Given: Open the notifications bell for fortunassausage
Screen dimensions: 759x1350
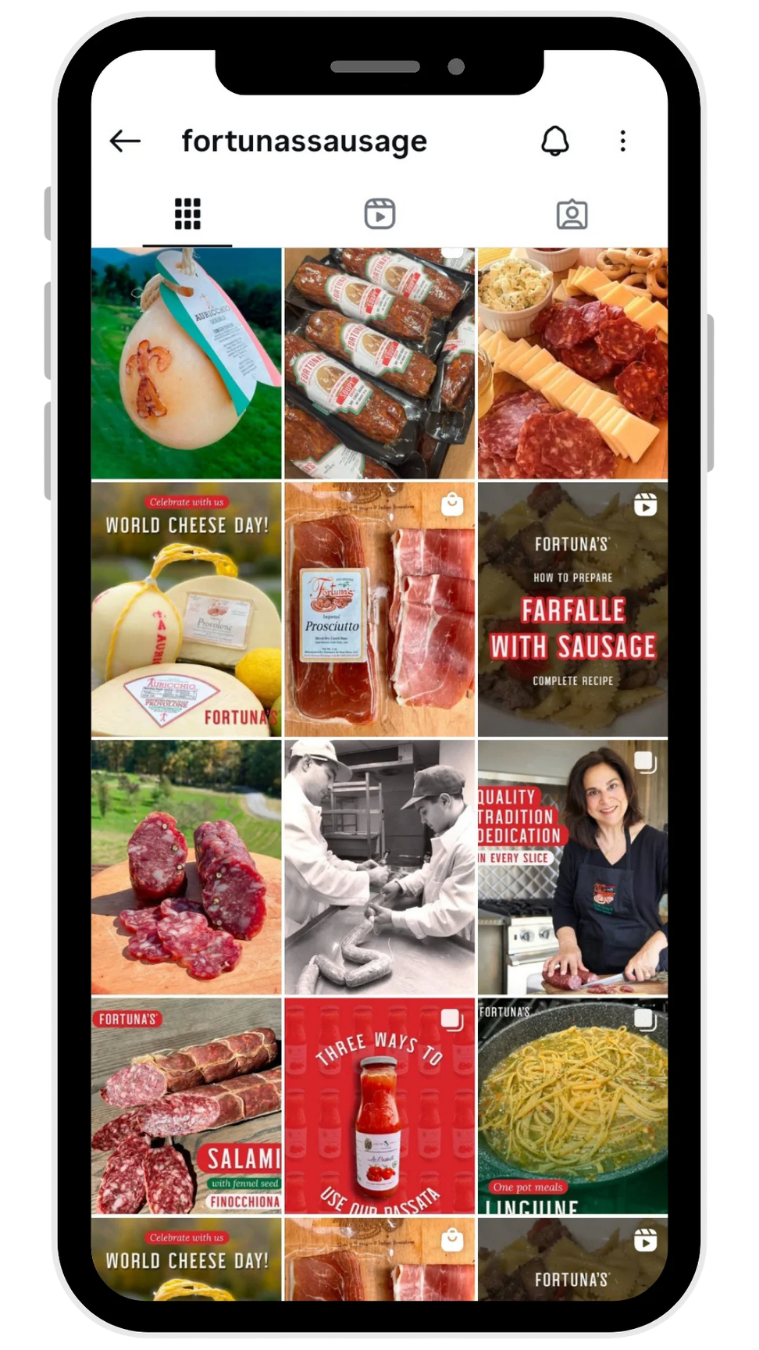Looking at the screenshot, I should (x=555, y=141).
